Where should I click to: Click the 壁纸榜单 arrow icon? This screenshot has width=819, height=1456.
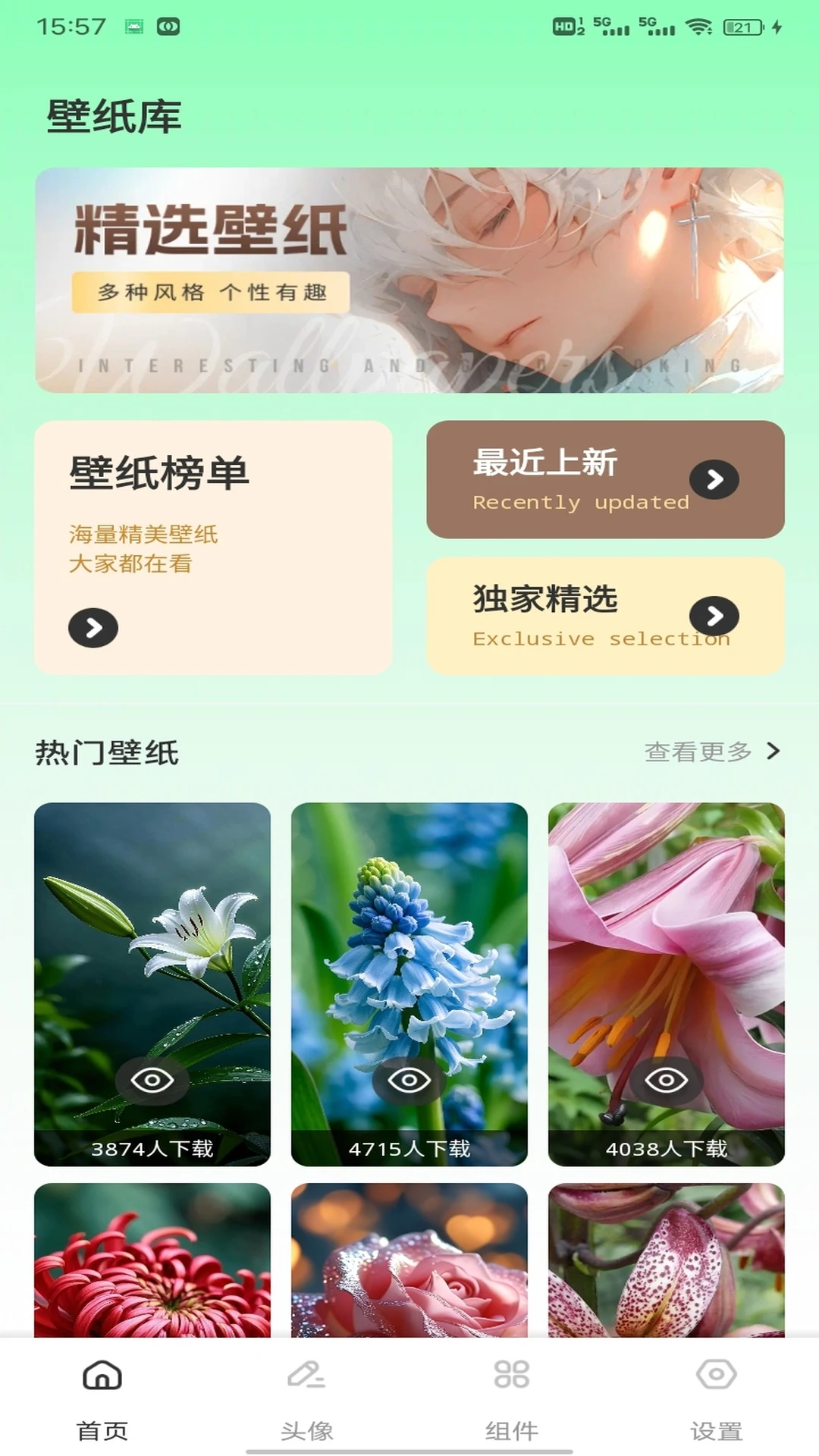pos(93,626)
